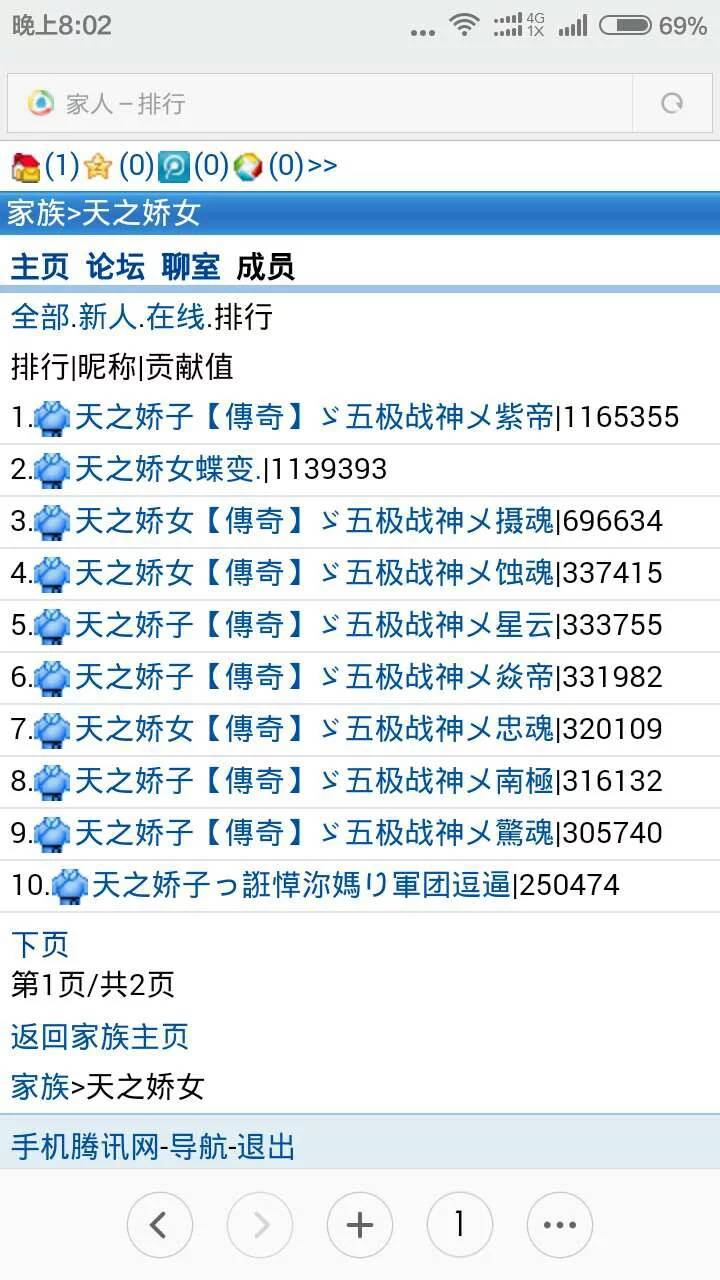Open member 天之娇女蝶变. profile
This screenshot has height=1280, width=720.
coord(168,469)
